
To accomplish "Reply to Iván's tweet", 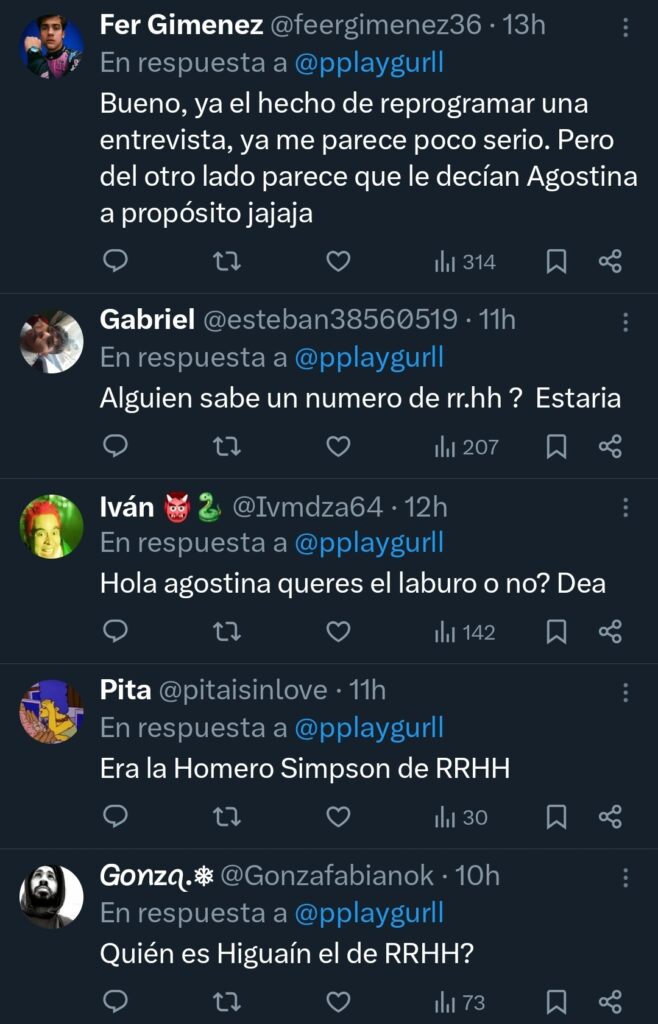I will [x=116, y=632].
